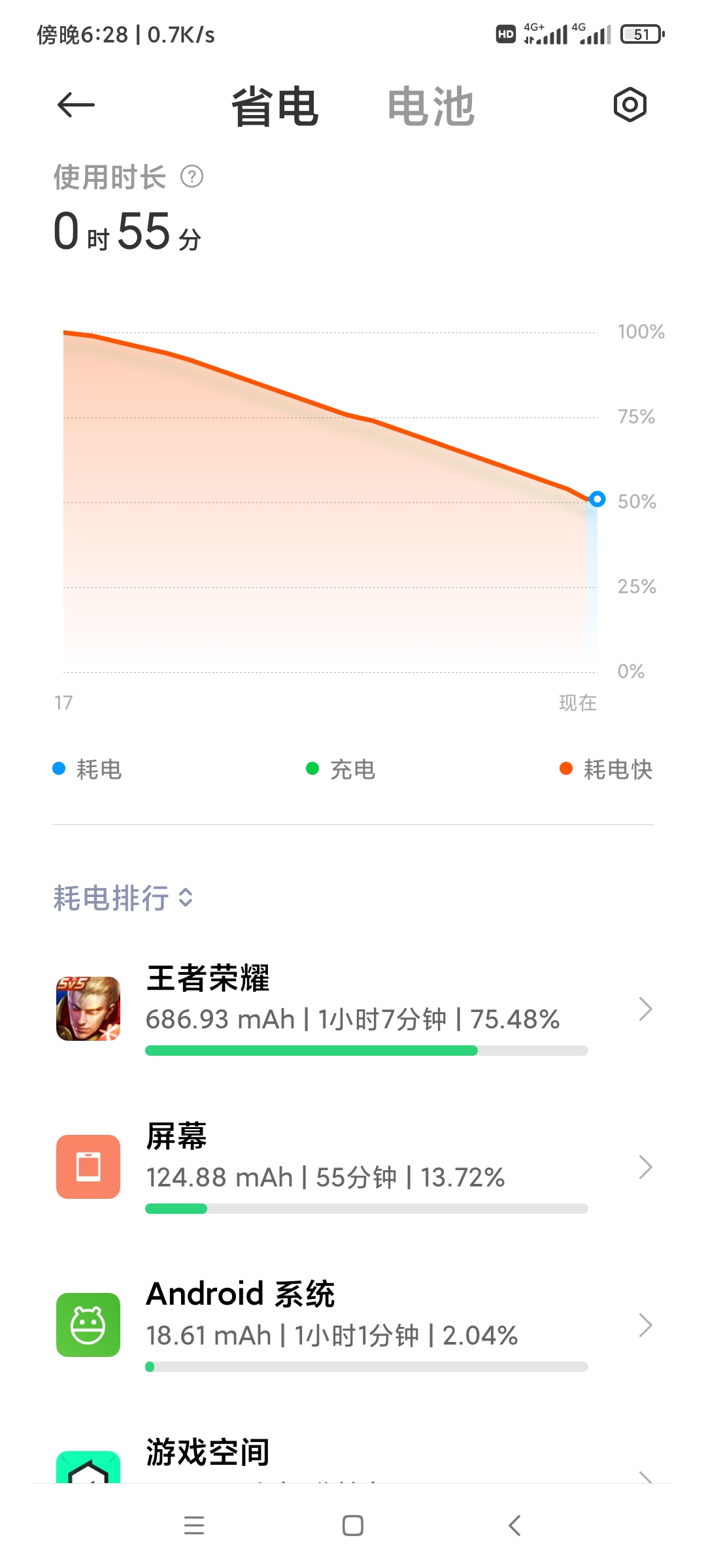Tap system back in navigation bar
This screenshot has width=706, height=1568.
(x=514, y=1526)
